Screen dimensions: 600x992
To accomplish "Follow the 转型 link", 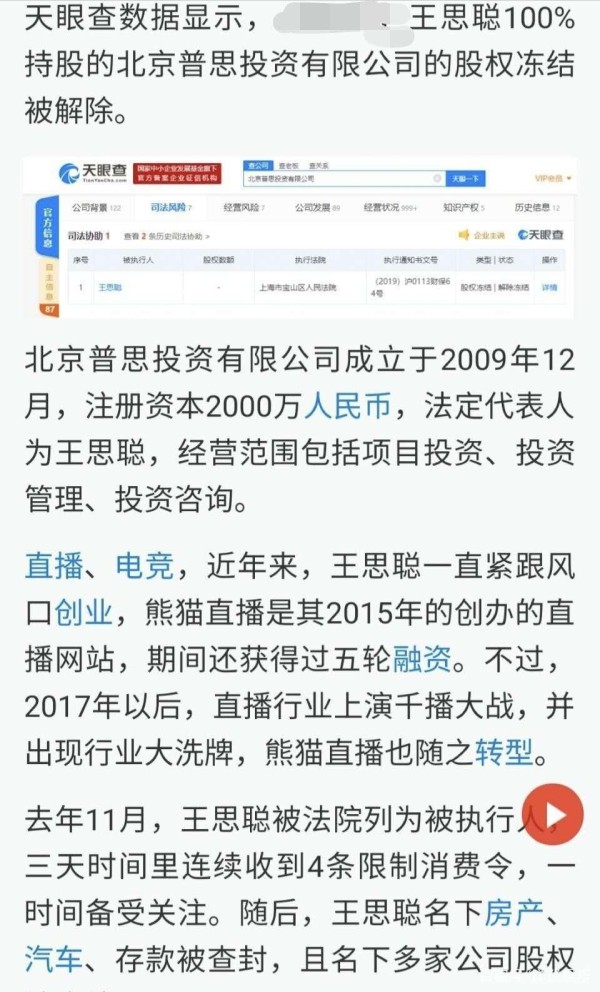I will [x=504, y=752].
